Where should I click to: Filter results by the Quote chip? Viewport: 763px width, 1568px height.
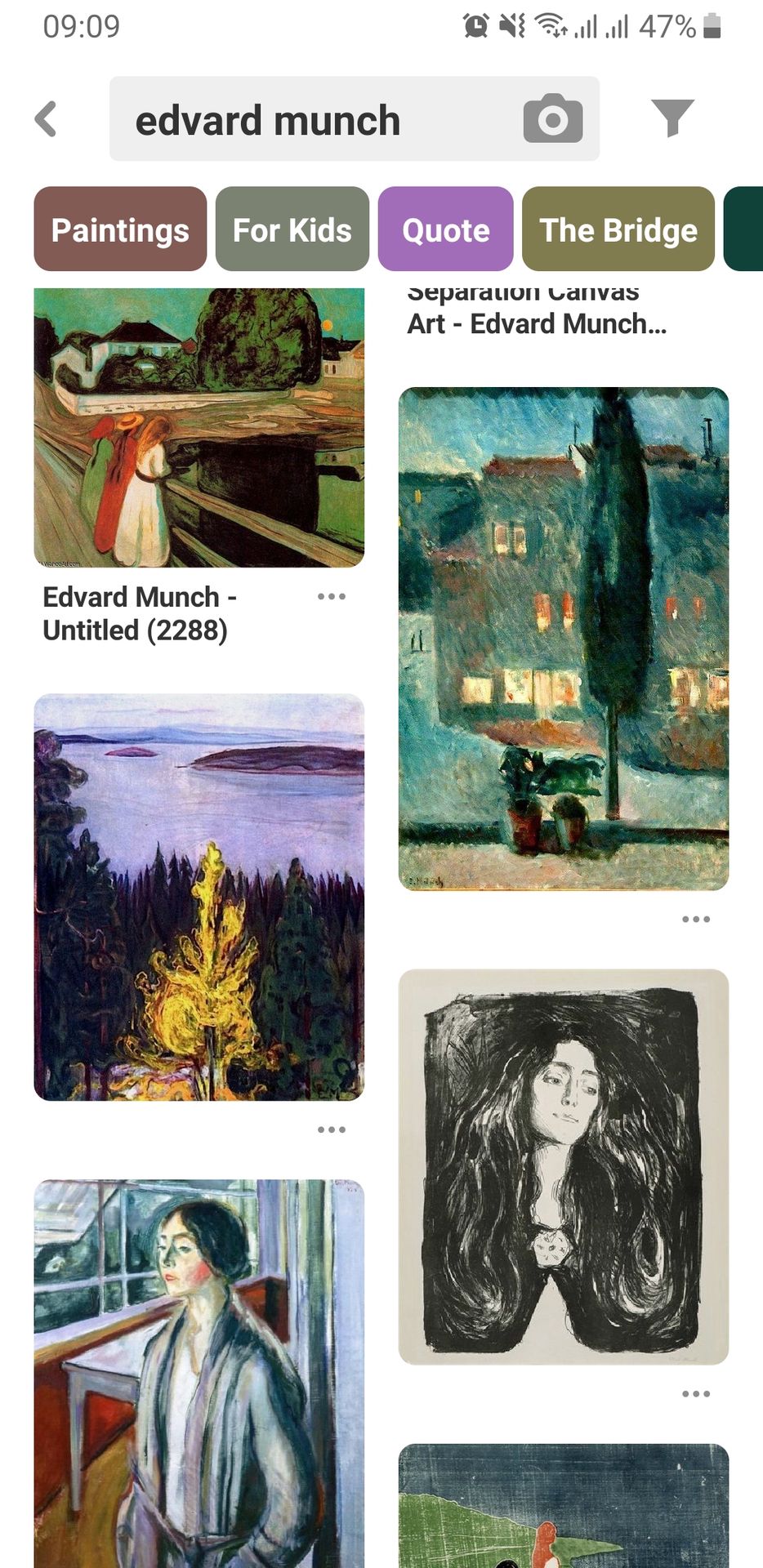445,229
